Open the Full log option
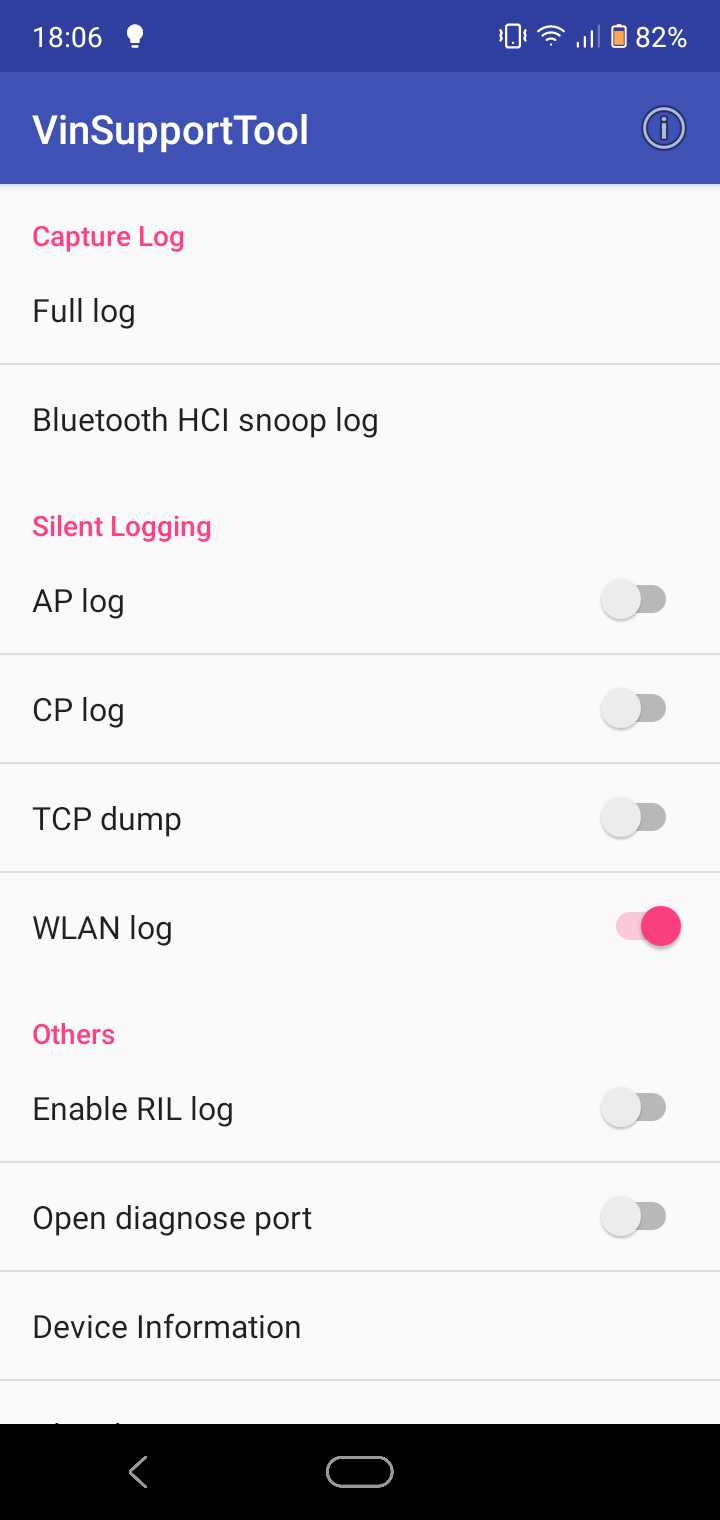720x1520 pixels. (360, 311)
